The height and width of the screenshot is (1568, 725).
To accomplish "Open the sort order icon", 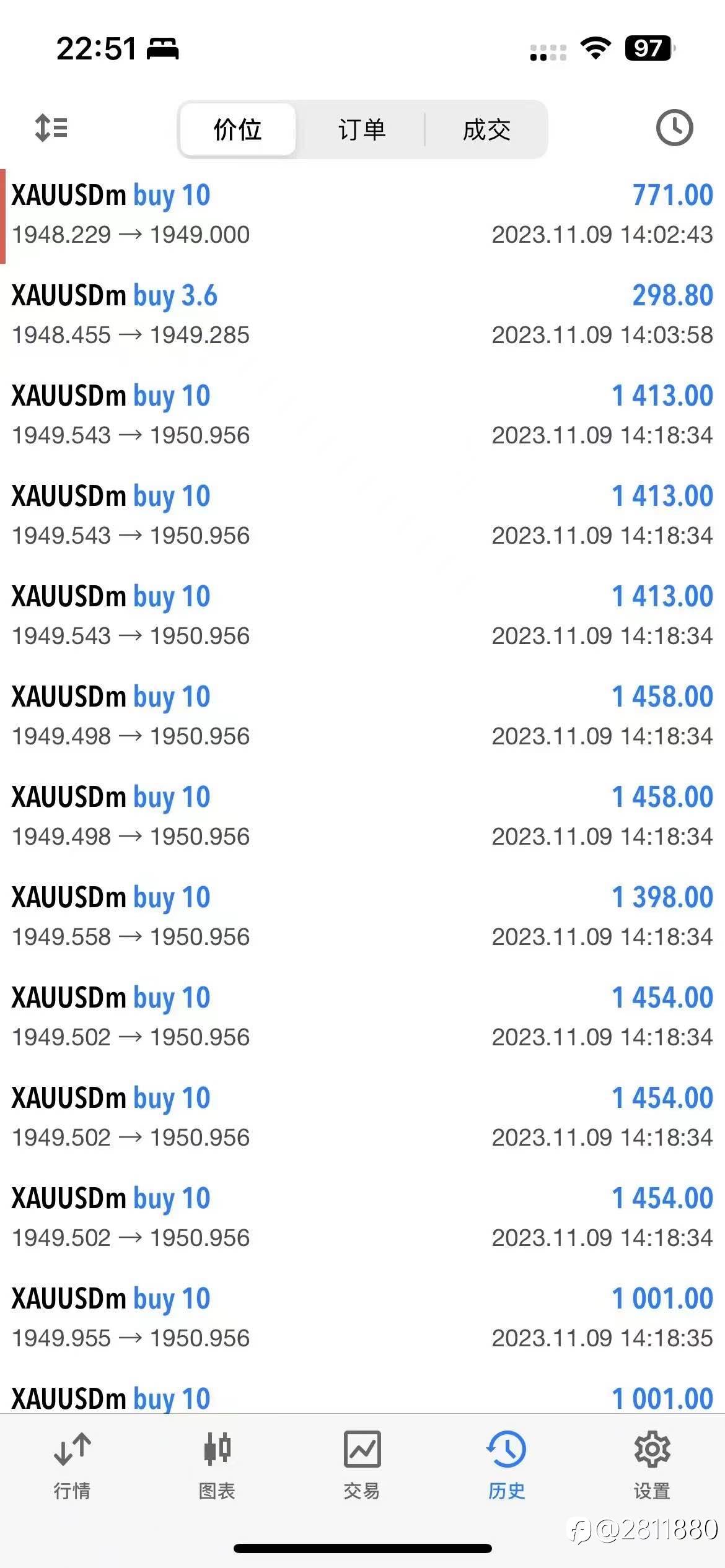I will tap(51, 128).
